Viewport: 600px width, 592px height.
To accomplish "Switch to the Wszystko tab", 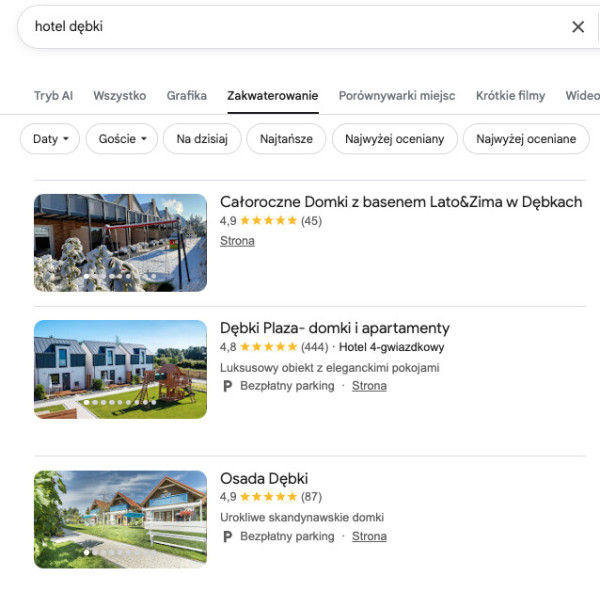I will coord(119,96).
